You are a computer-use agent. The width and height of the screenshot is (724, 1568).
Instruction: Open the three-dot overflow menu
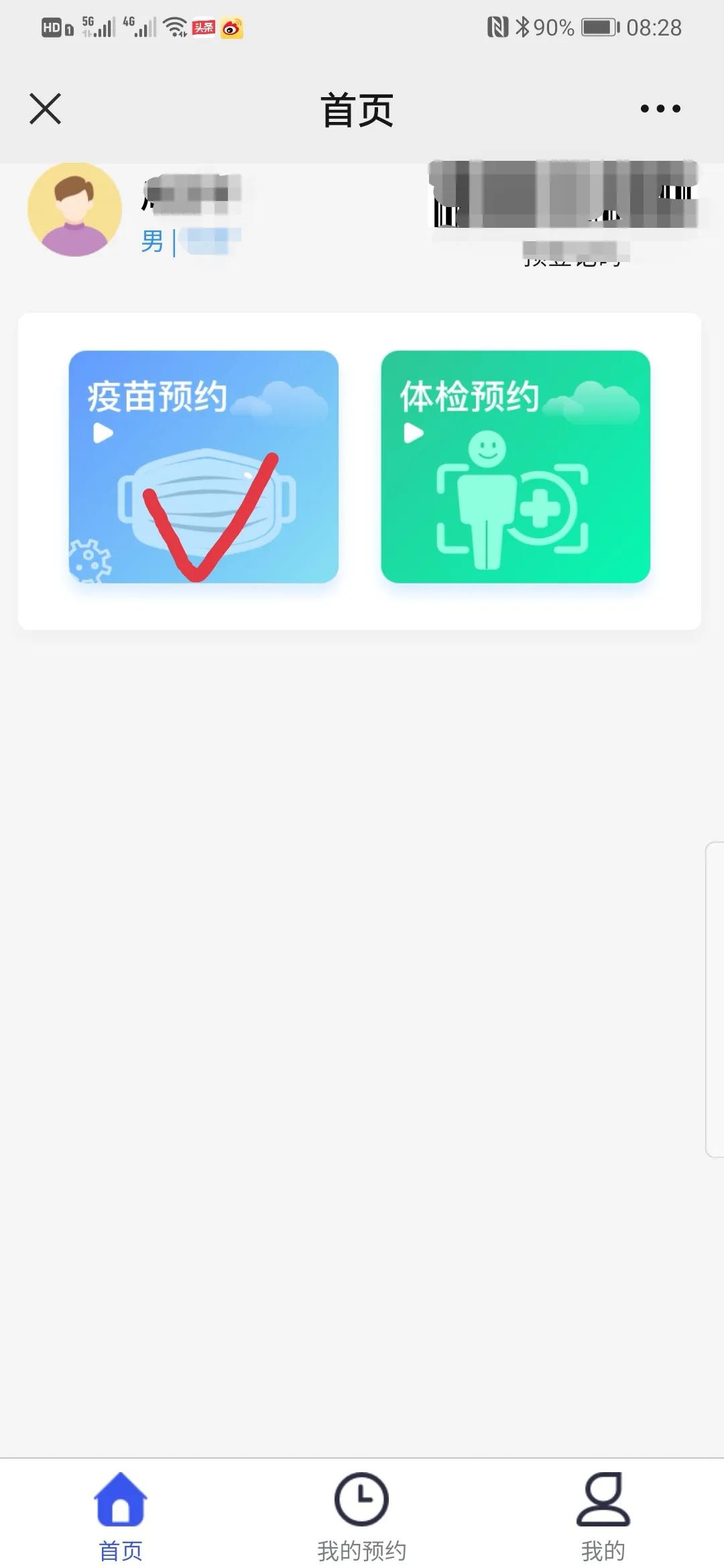(x=660, y=109)
